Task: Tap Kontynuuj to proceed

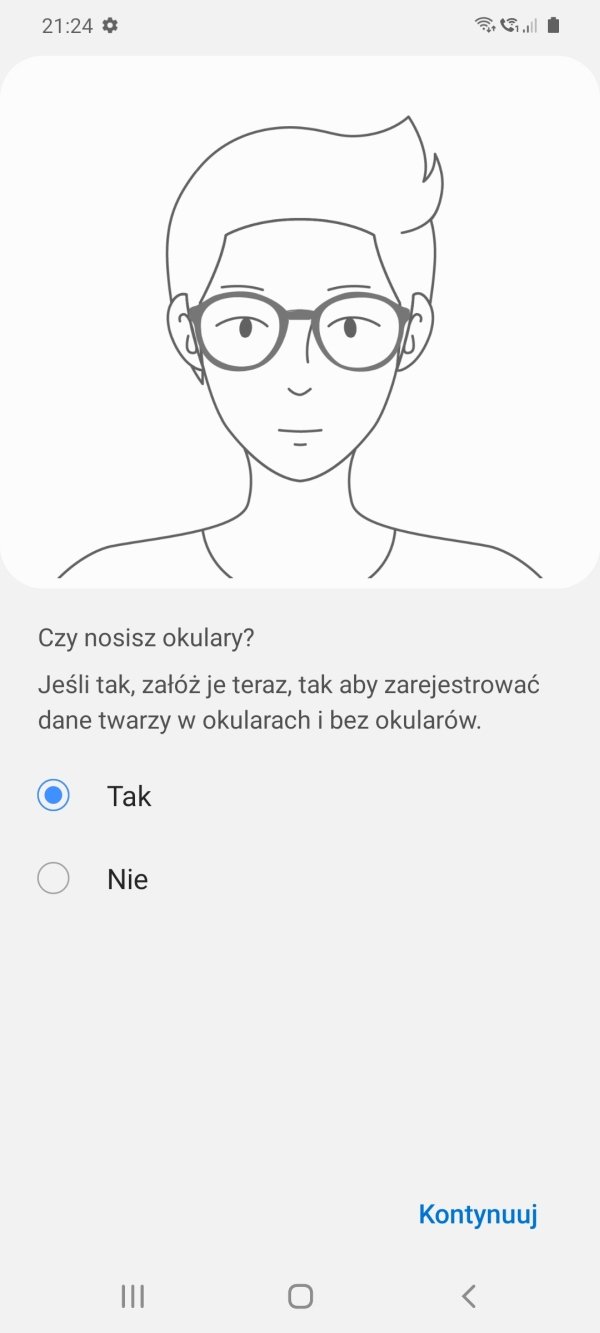Action: 478,1215
